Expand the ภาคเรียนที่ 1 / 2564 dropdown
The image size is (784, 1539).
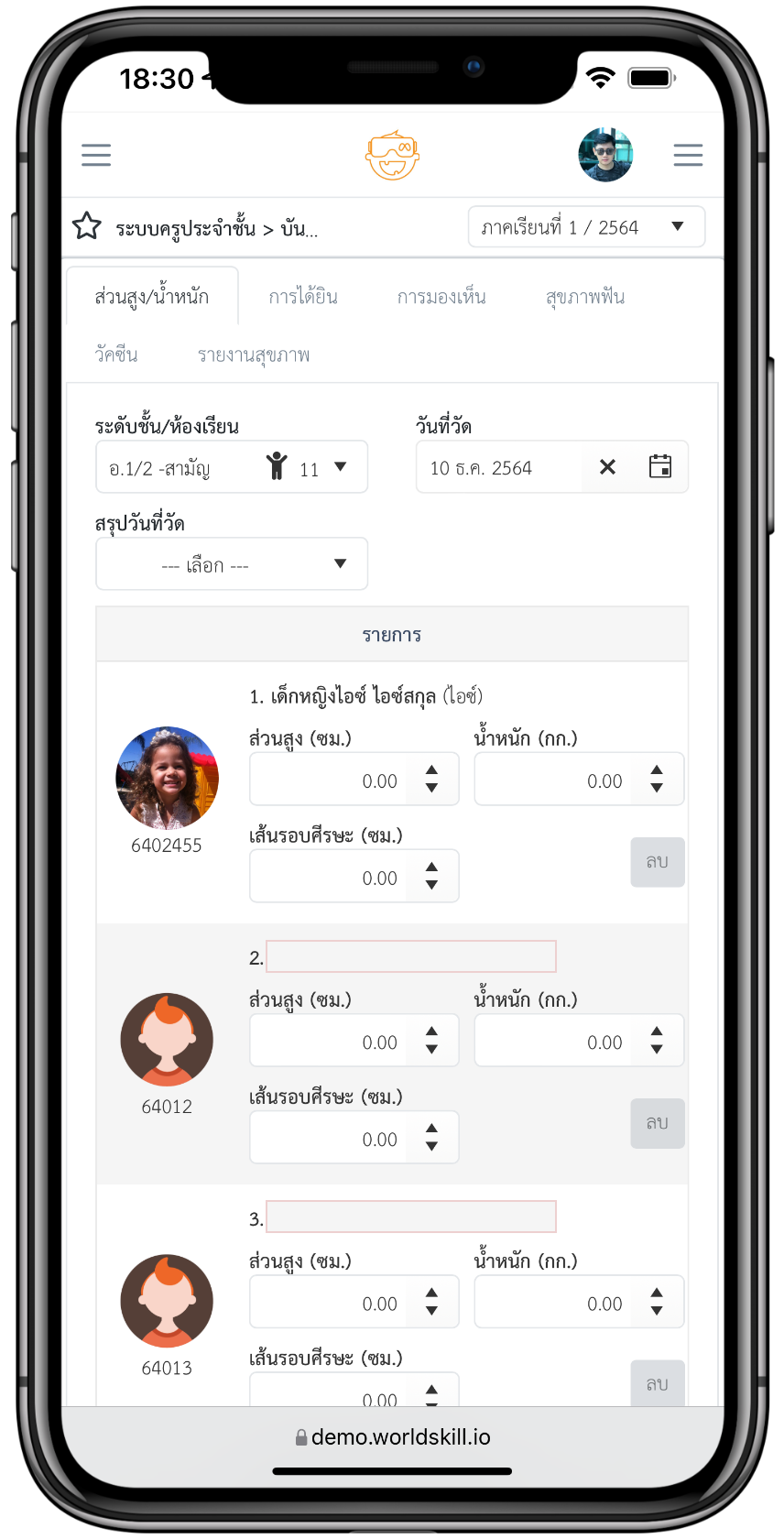coord(586,227)
